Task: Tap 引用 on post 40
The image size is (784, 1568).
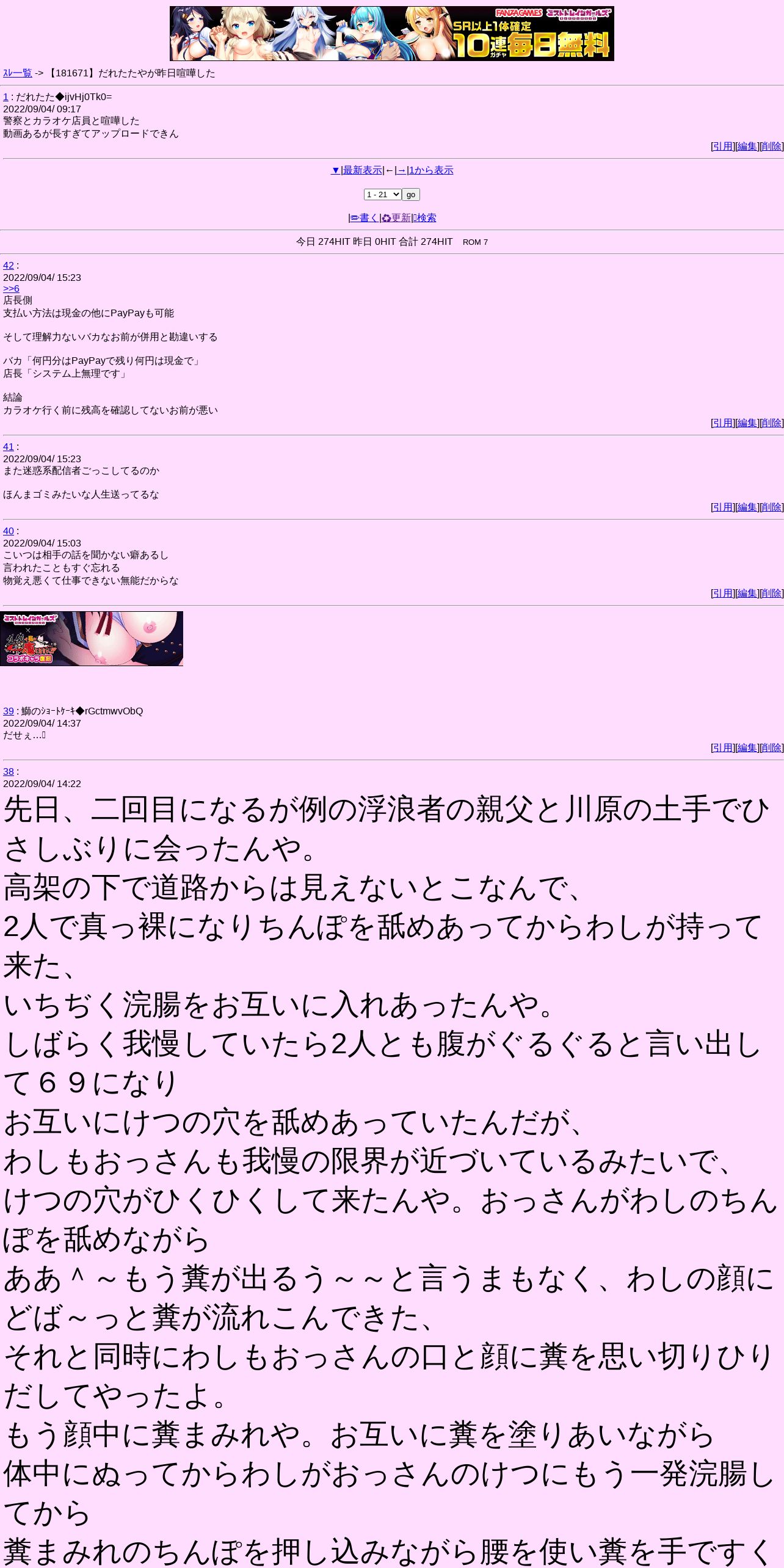Action: click(x=722, y=593)
